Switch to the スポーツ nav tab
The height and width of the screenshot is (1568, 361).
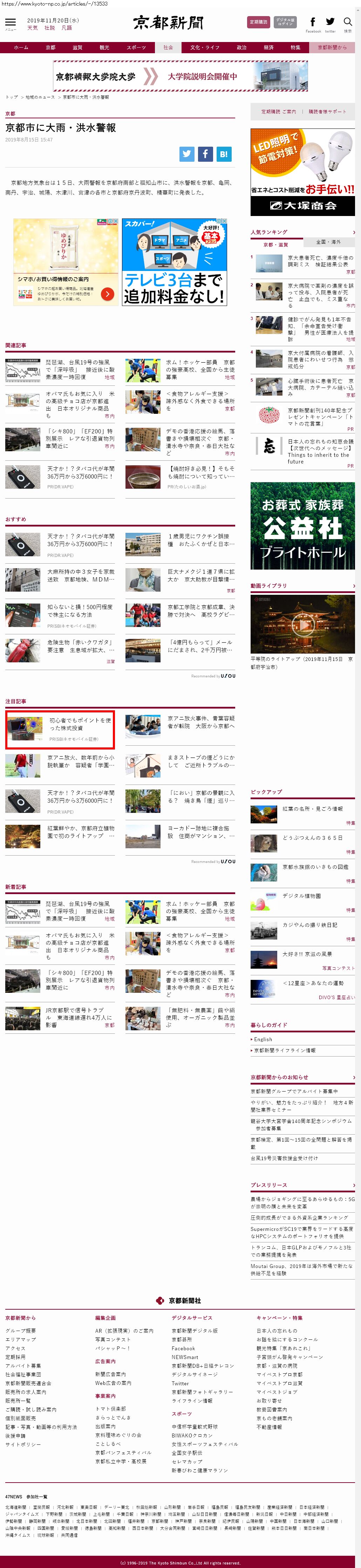pyautogui.click(x=136, y=48)
